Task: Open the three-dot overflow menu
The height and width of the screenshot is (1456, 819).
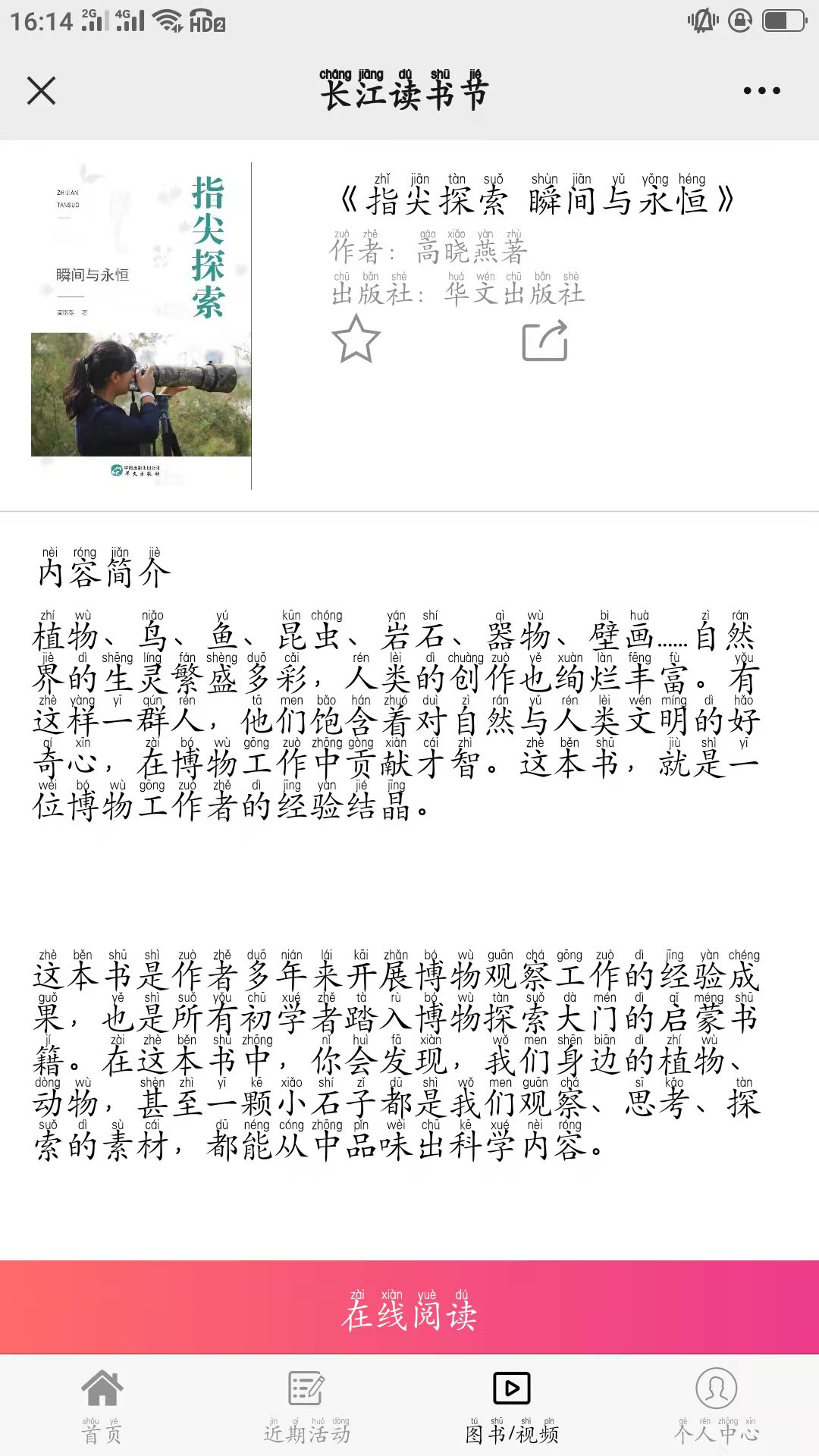Action: tap(761, 91)
